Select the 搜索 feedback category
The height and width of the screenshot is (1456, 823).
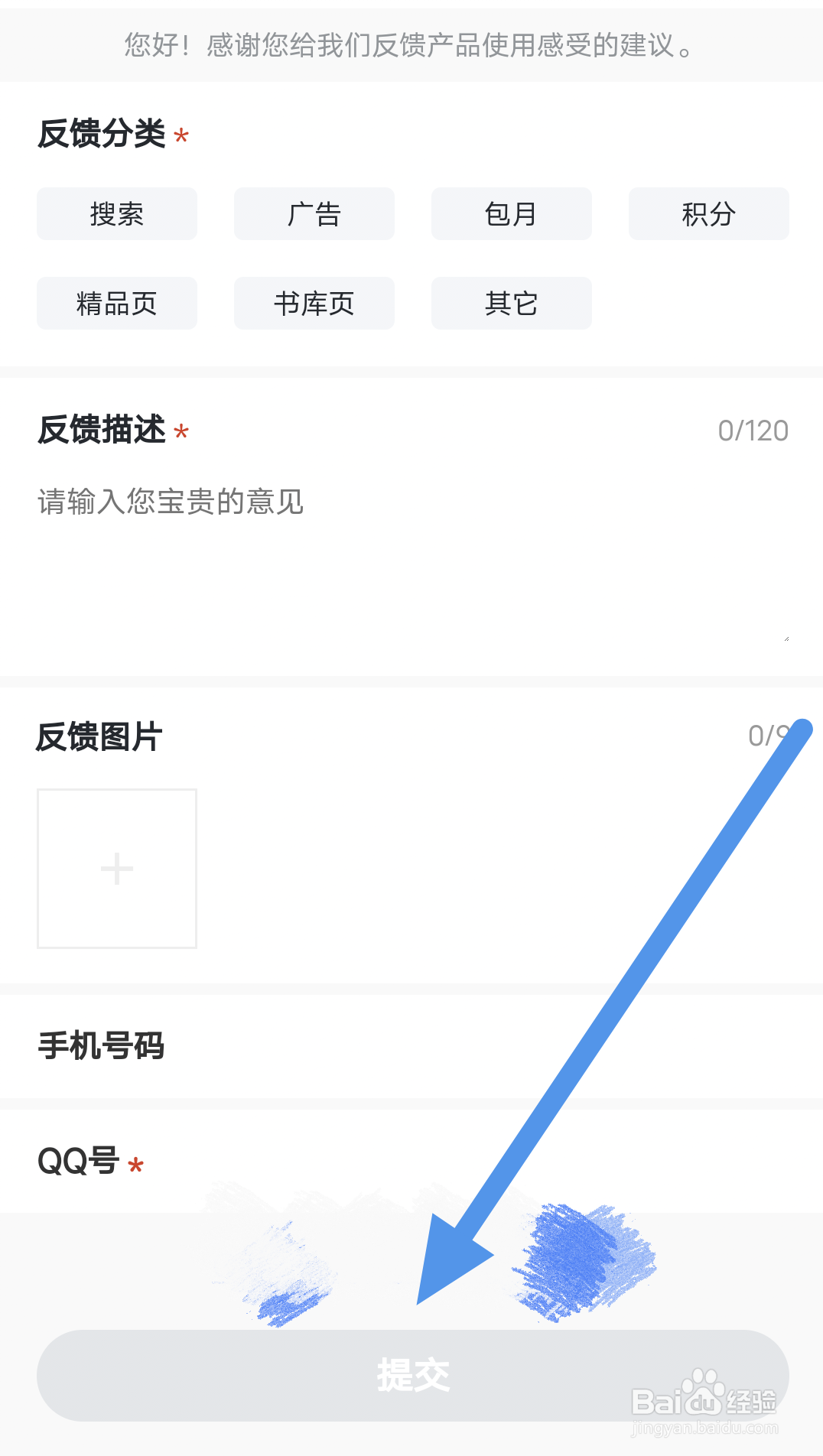(x=116, y=214)
